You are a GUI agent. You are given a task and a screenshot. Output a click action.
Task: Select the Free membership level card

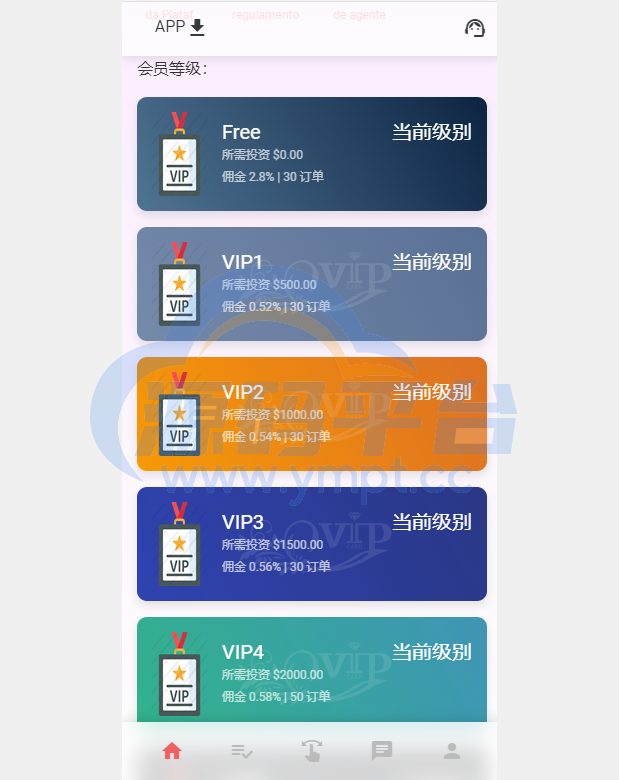[x=312, y=154]
